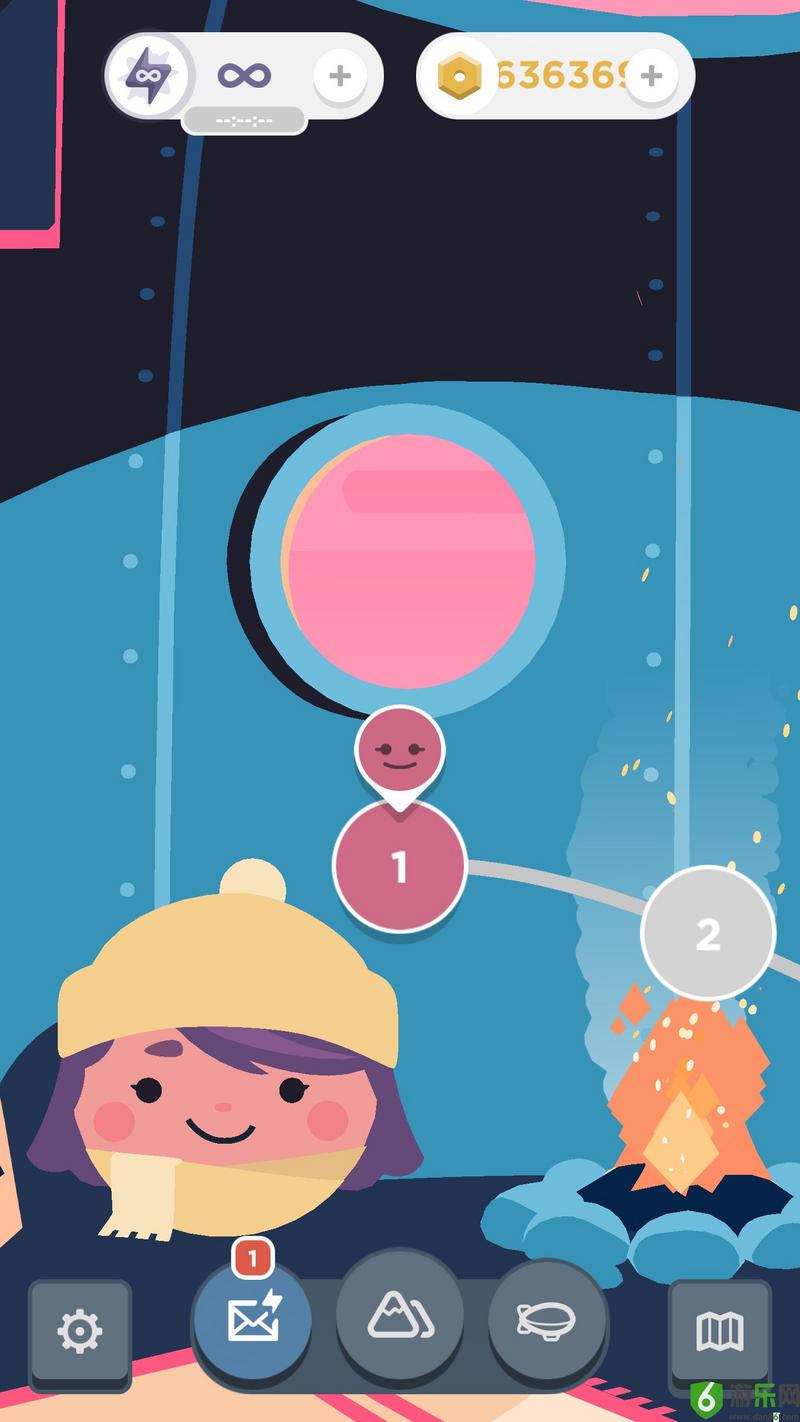Switch to the mountain tab

tap(400, 1317)
